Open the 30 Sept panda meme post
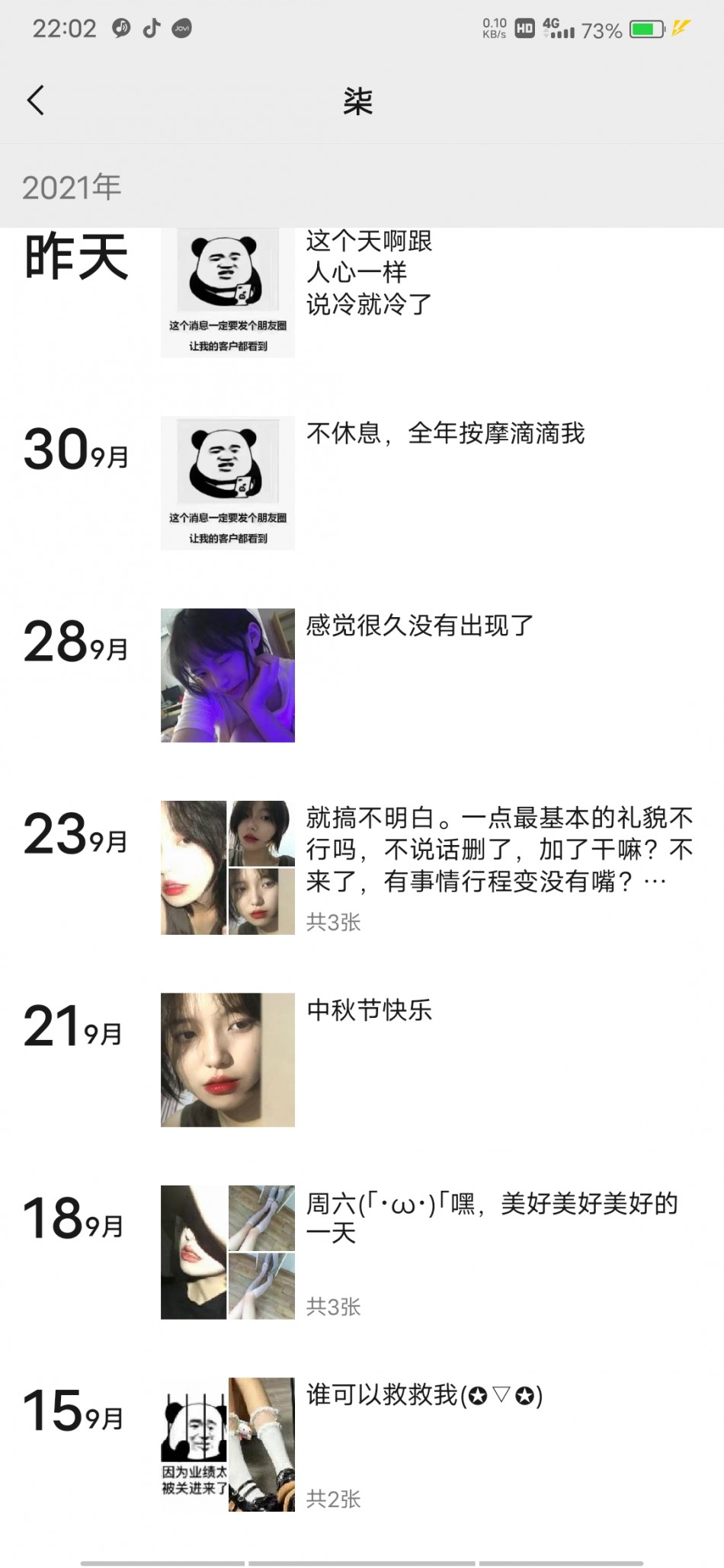 [x=227, y=483]
